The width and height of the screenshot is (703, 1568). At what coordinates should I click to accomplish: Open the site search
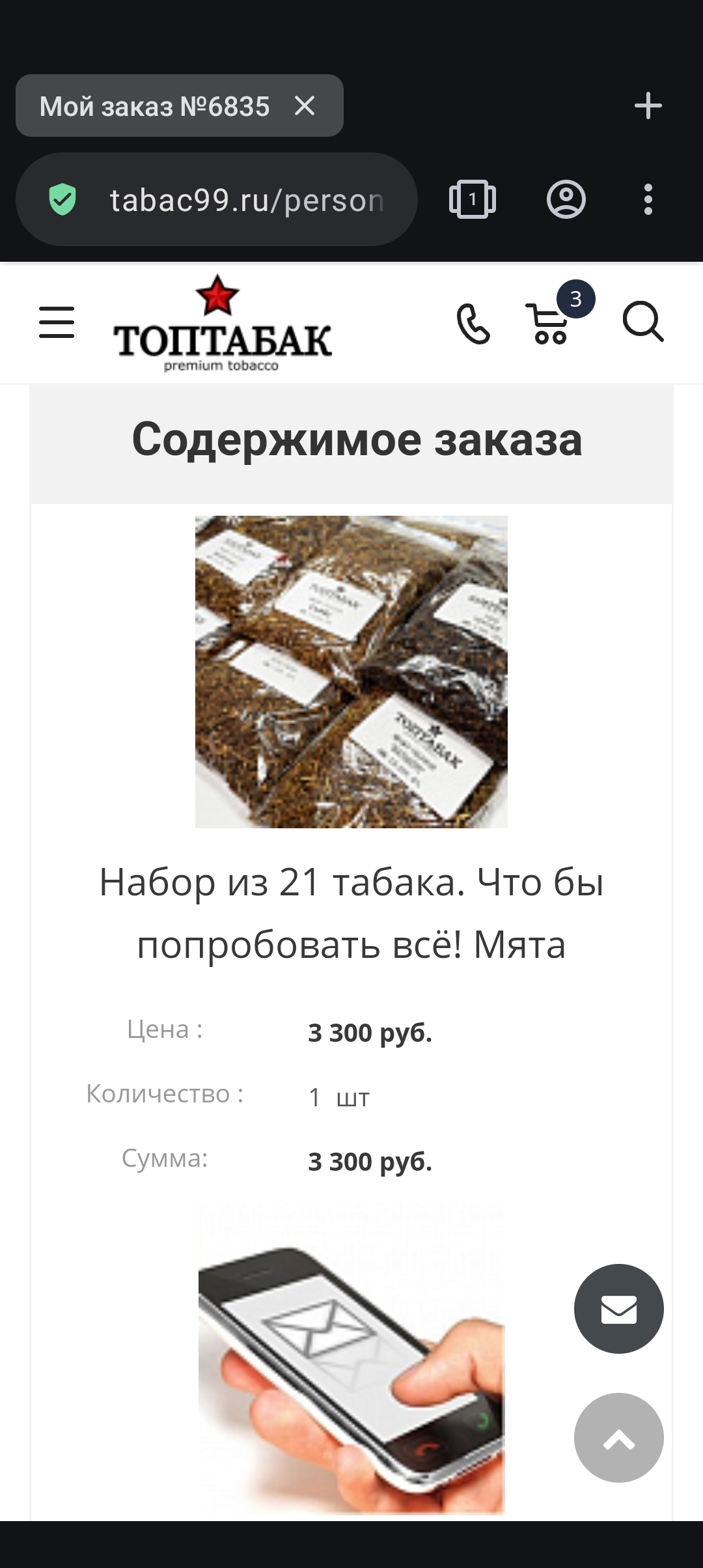(x=643, y=322)
